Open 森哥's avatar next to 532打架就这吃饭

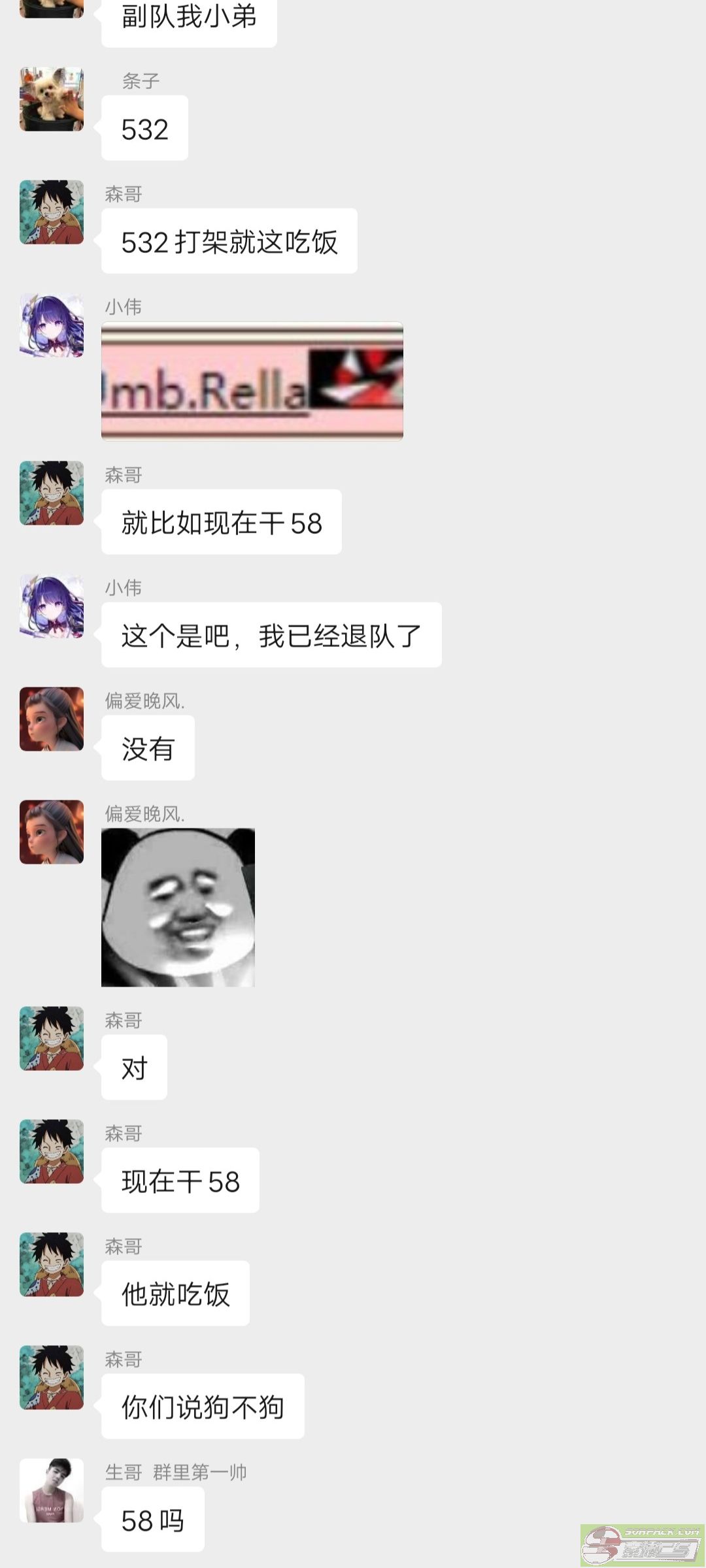pos(52,212)
